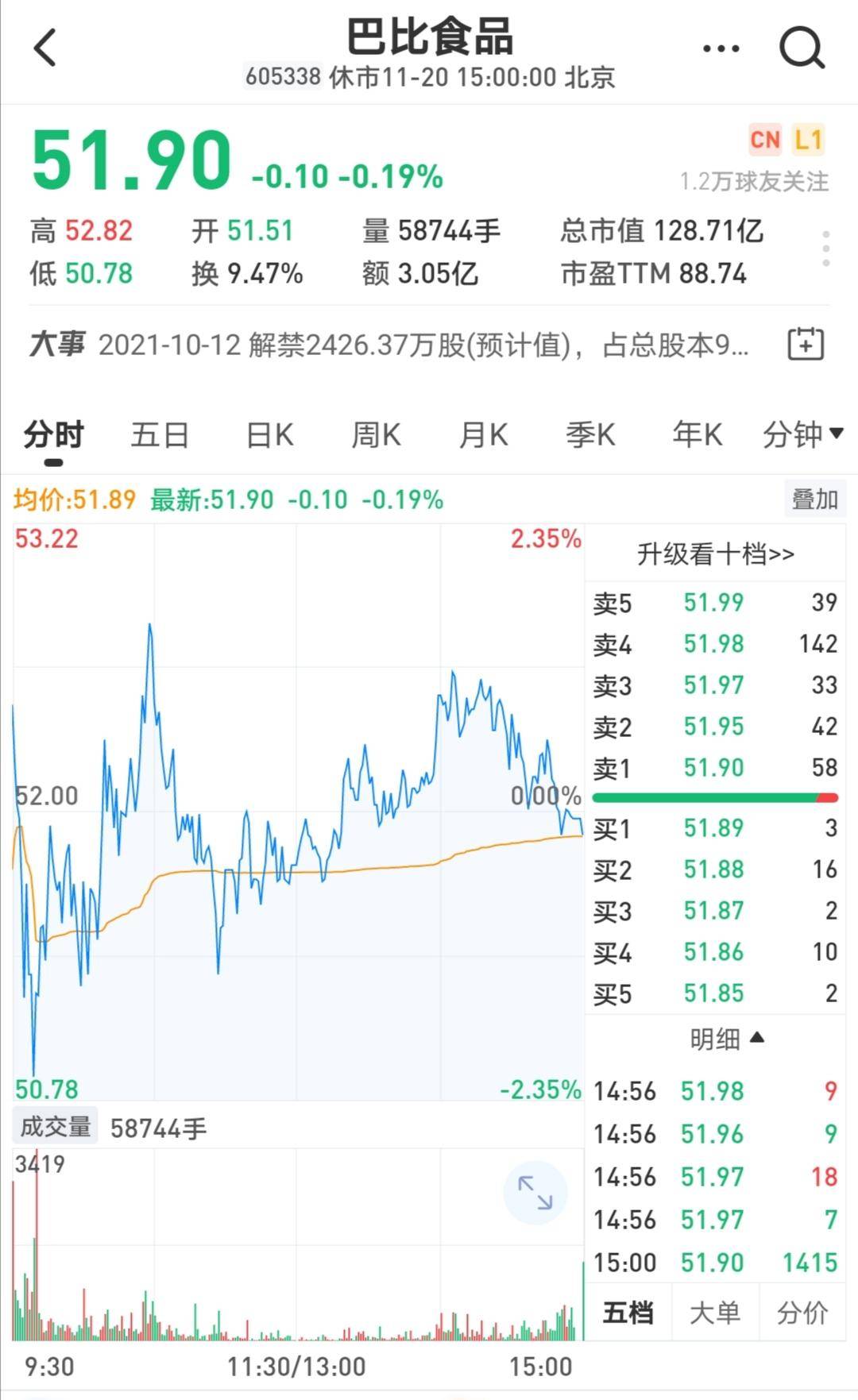Click the 升级看十档 upgrade link
Screen dimensions: 858x1400
click(x=716, y=553)
